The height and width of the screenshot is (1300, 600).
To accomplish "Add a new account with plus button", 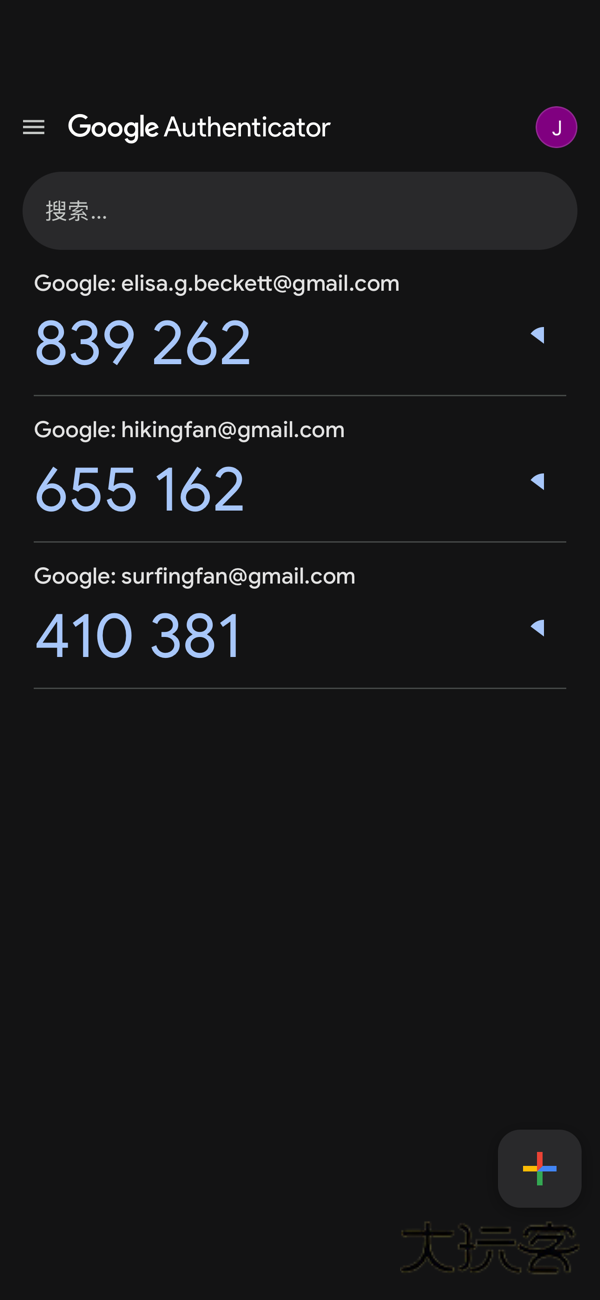I will pyautogui.click(x=539, y=1168).
